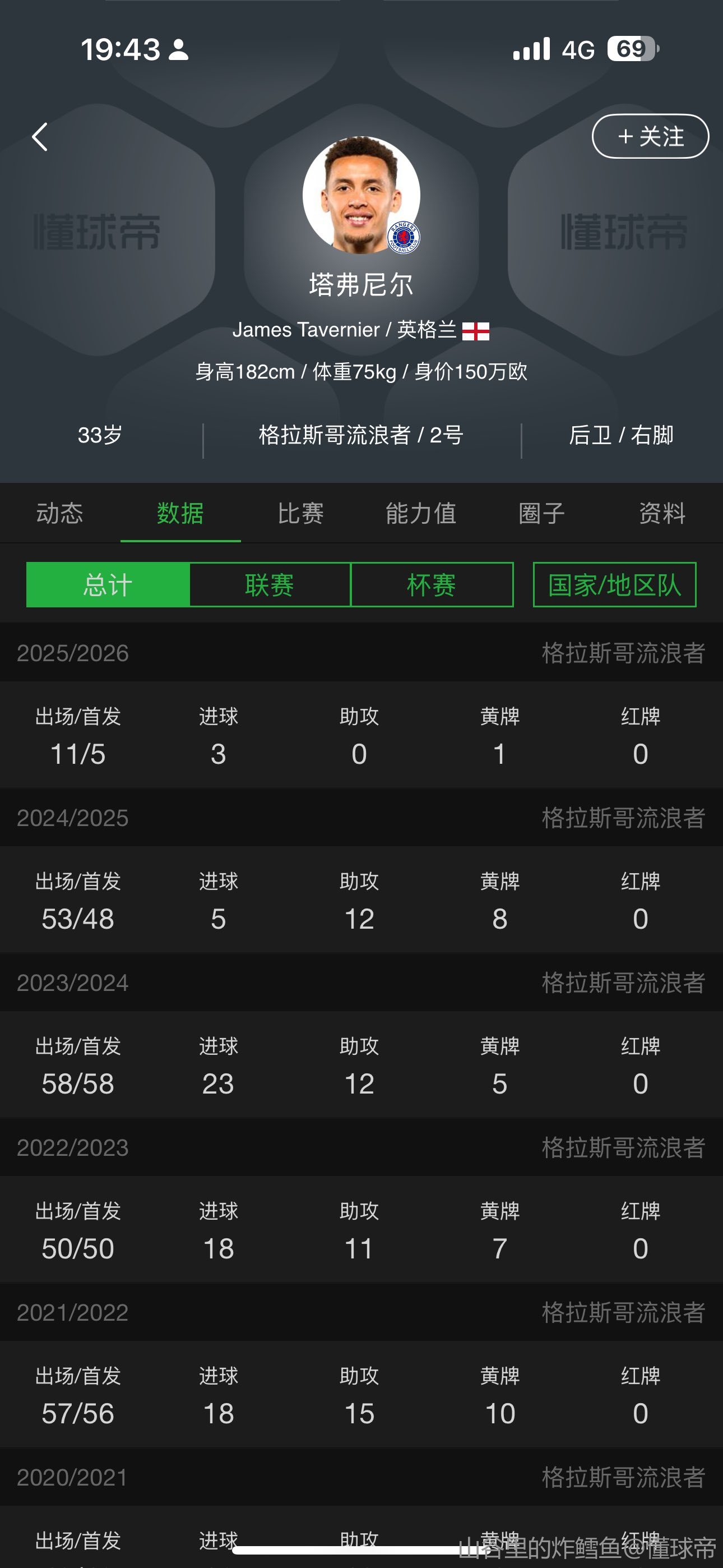Follow the player with the 关注 button

pyautogui.click(x=650, y=136)
